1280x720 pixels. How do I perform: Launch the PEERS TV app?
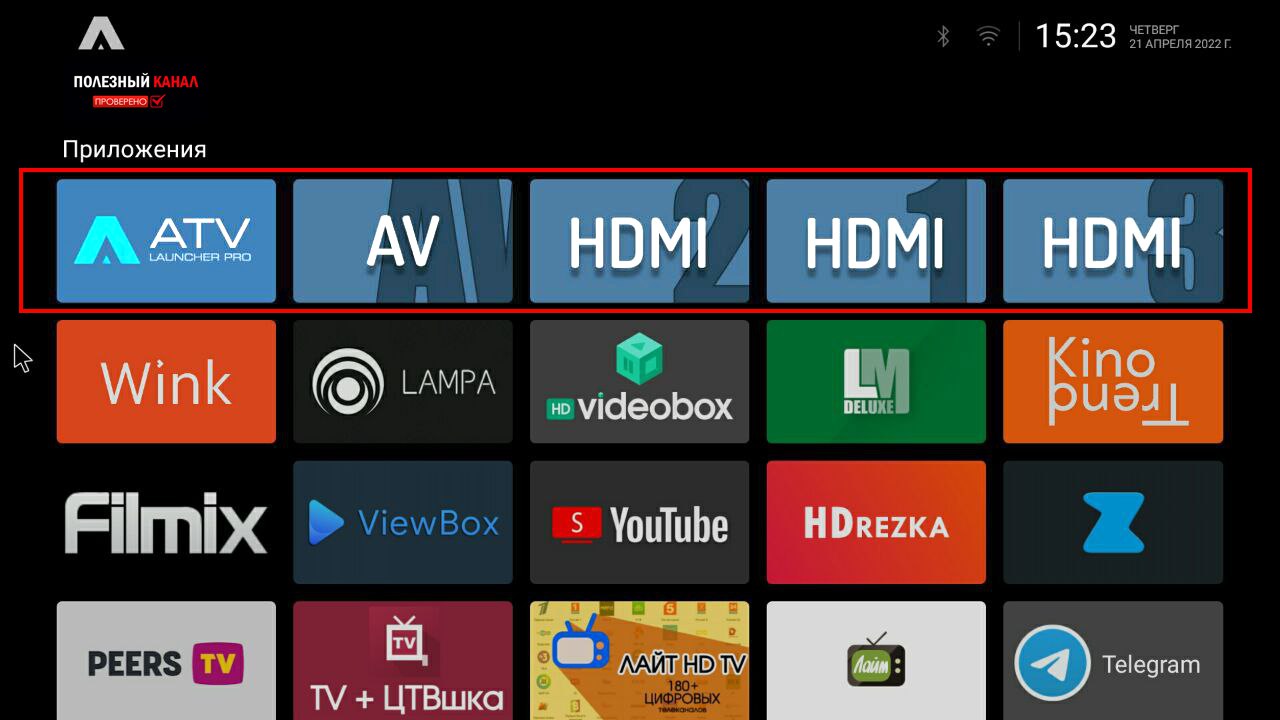coord(166,660)
